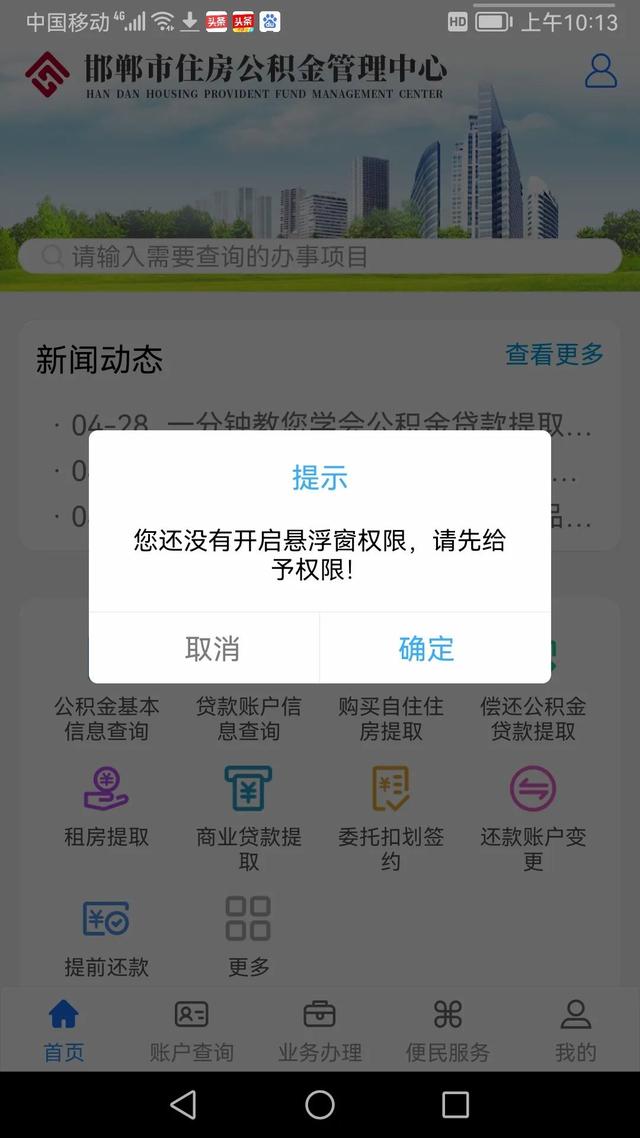The height and width of the screenshot is (1138, 640).
Task: Tap the system back button
Action: click(183, 1104)
